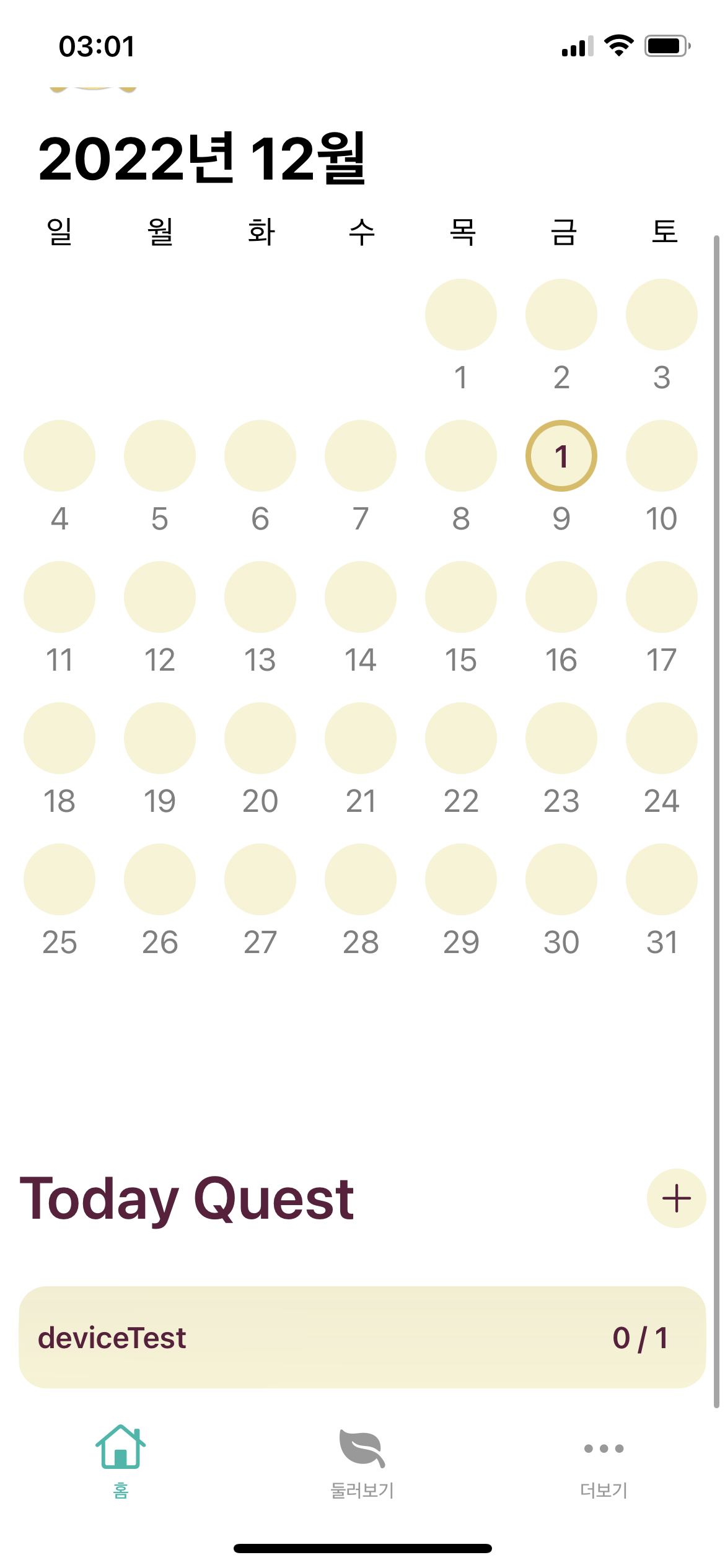The image size is (725, 1568).
Task: Tap December 20 date circle
Action: point(260,738)
